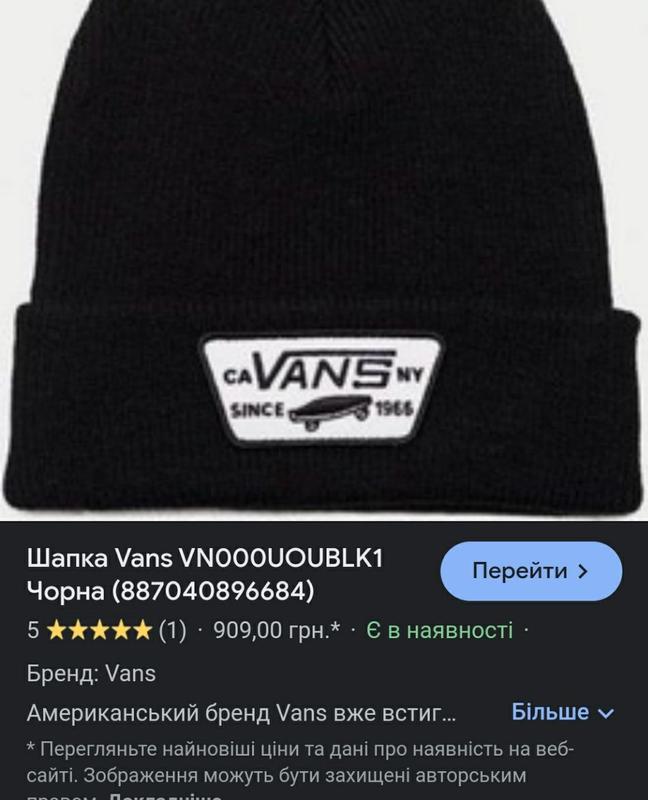This screenshot has width=648, height=800.
Task: Open the Vans beanie product image
Action: point(322,260)
